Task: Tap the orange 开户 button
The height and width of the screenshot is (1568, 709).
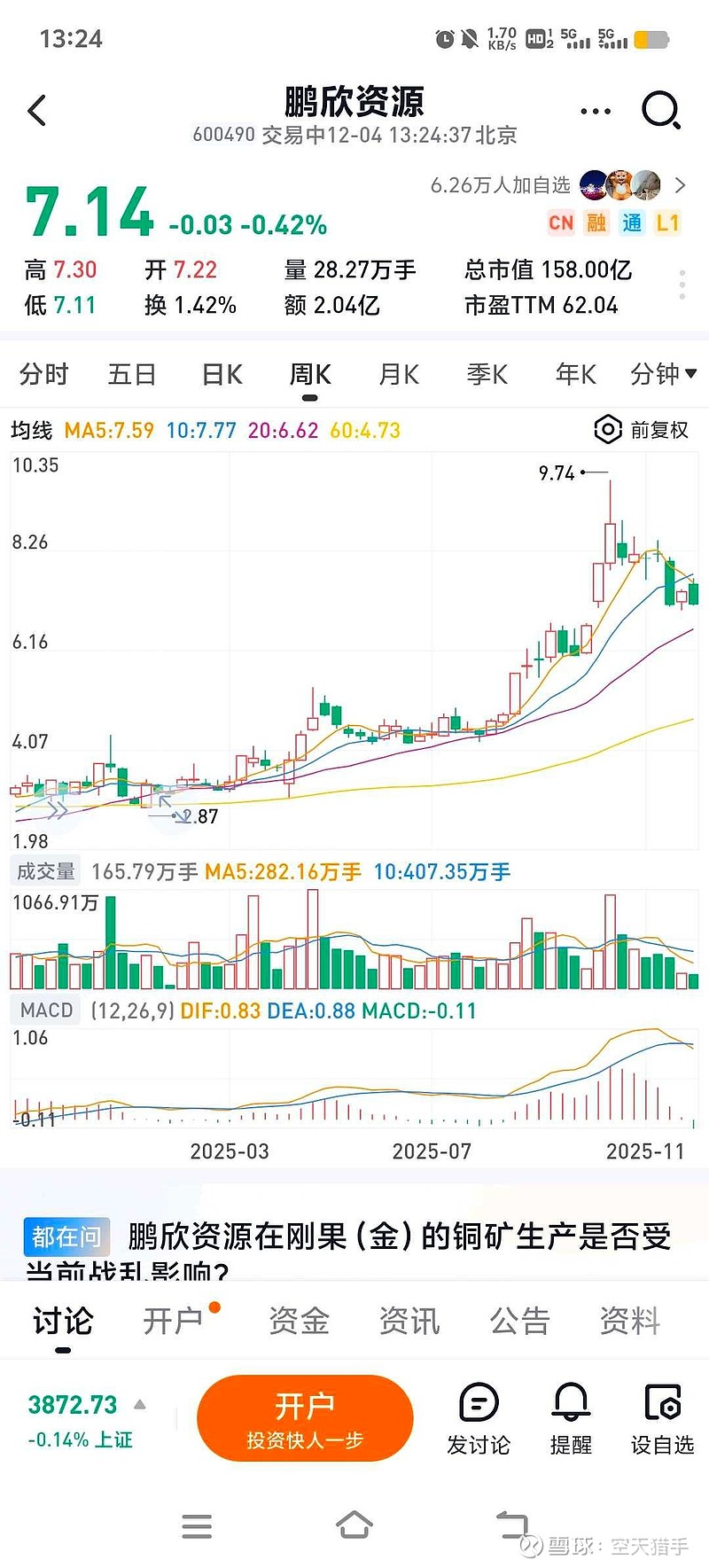Action: 305,1418
